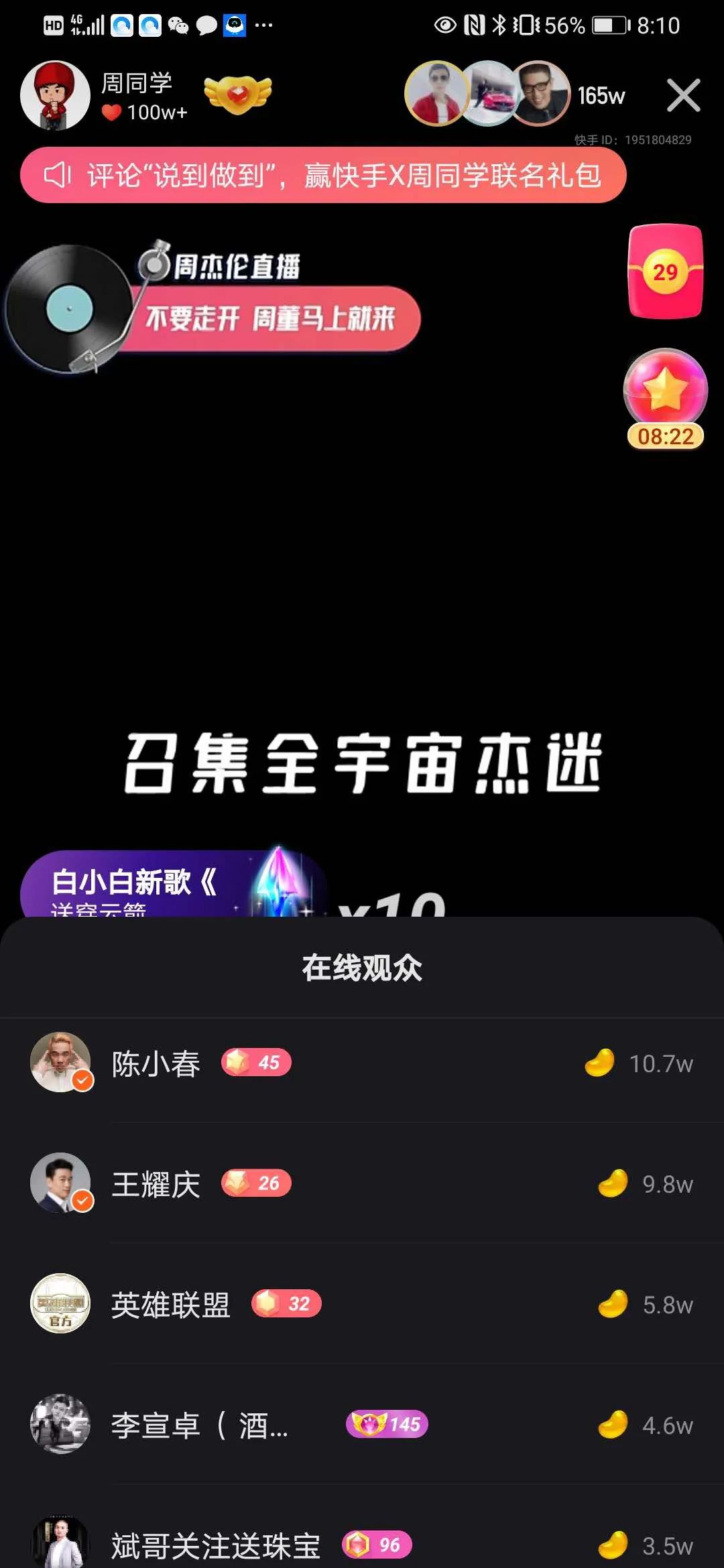The height and width of the screenshot is (1568, 724).
Task: Open the red envelope showing 29
Action: point(665,271)
